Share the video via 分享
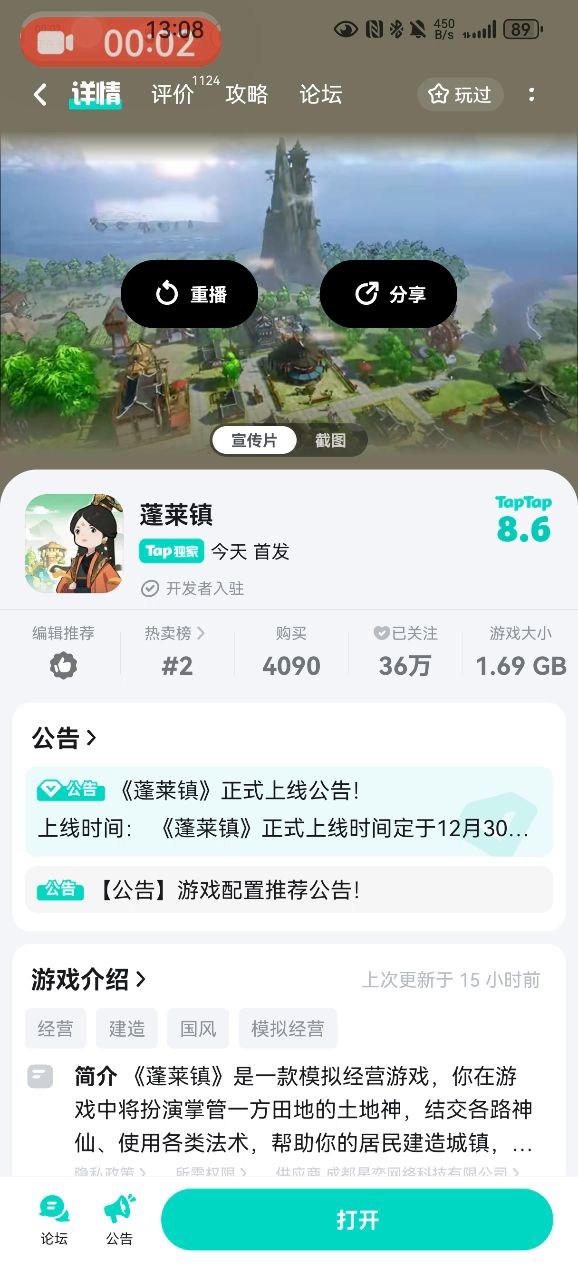This screenshot has width=578, height=1280. point(388,294)
